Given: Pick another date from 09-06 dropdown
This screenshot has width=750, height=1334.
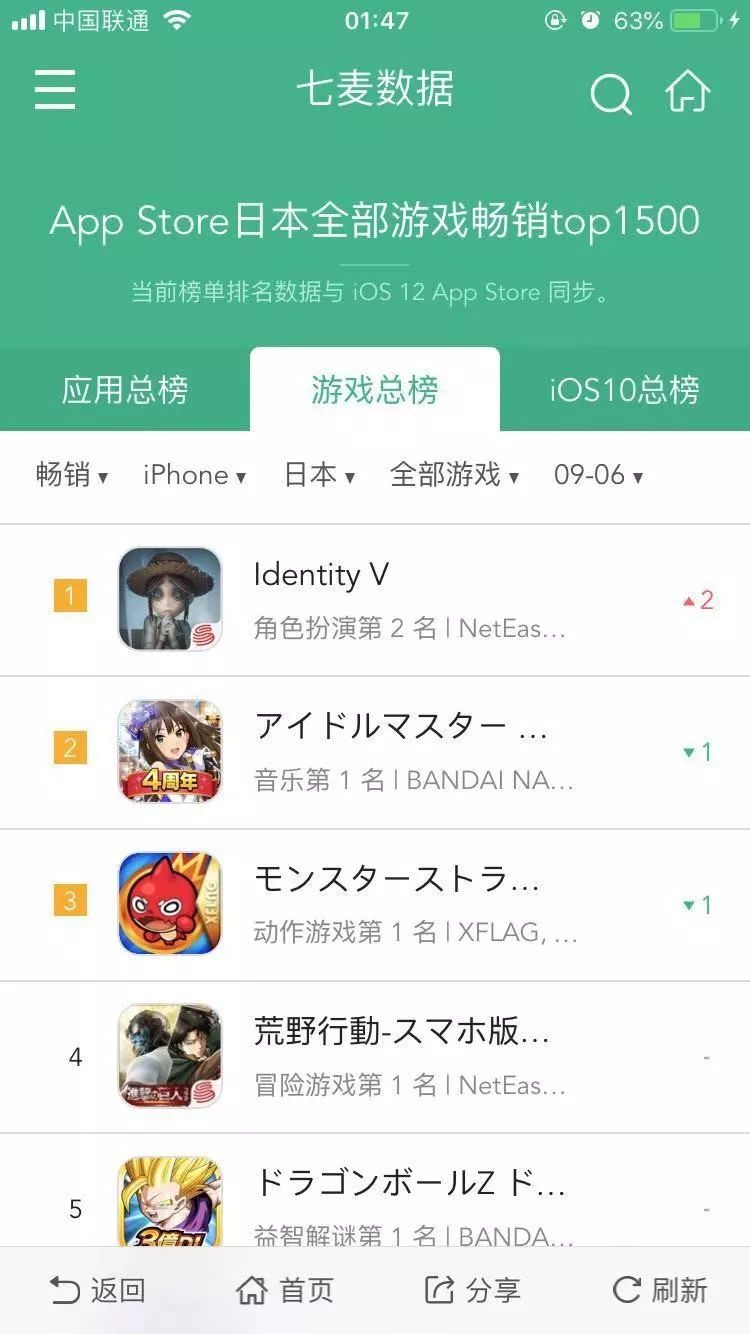Looking at the screenshot, I should coord(598,475).
